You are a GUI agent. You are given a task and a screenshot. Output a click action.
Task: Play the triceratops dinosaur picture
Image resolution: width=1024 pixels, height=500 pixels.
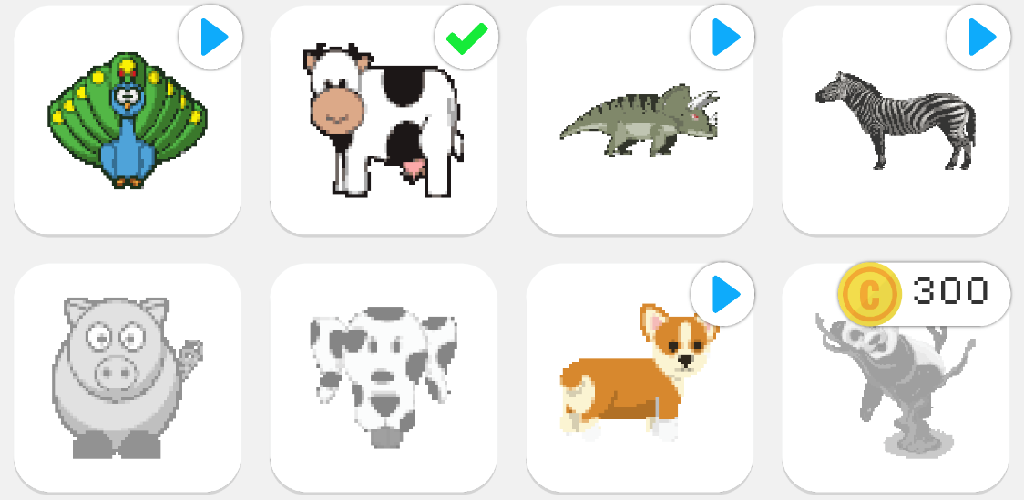pos(723,38)
